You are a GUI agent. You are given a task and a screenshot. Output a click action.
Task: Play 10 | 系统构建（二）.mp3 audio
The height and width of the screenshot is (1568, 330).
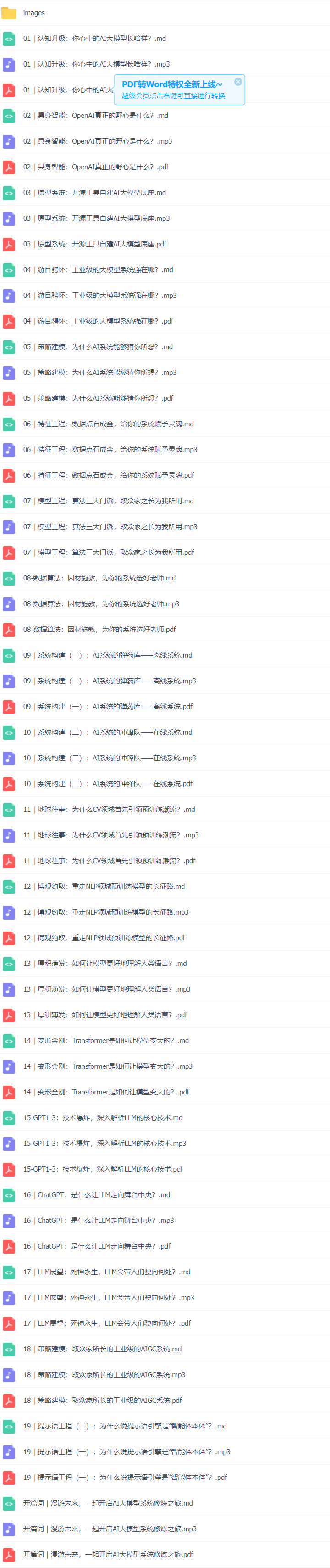coord(110,758)
